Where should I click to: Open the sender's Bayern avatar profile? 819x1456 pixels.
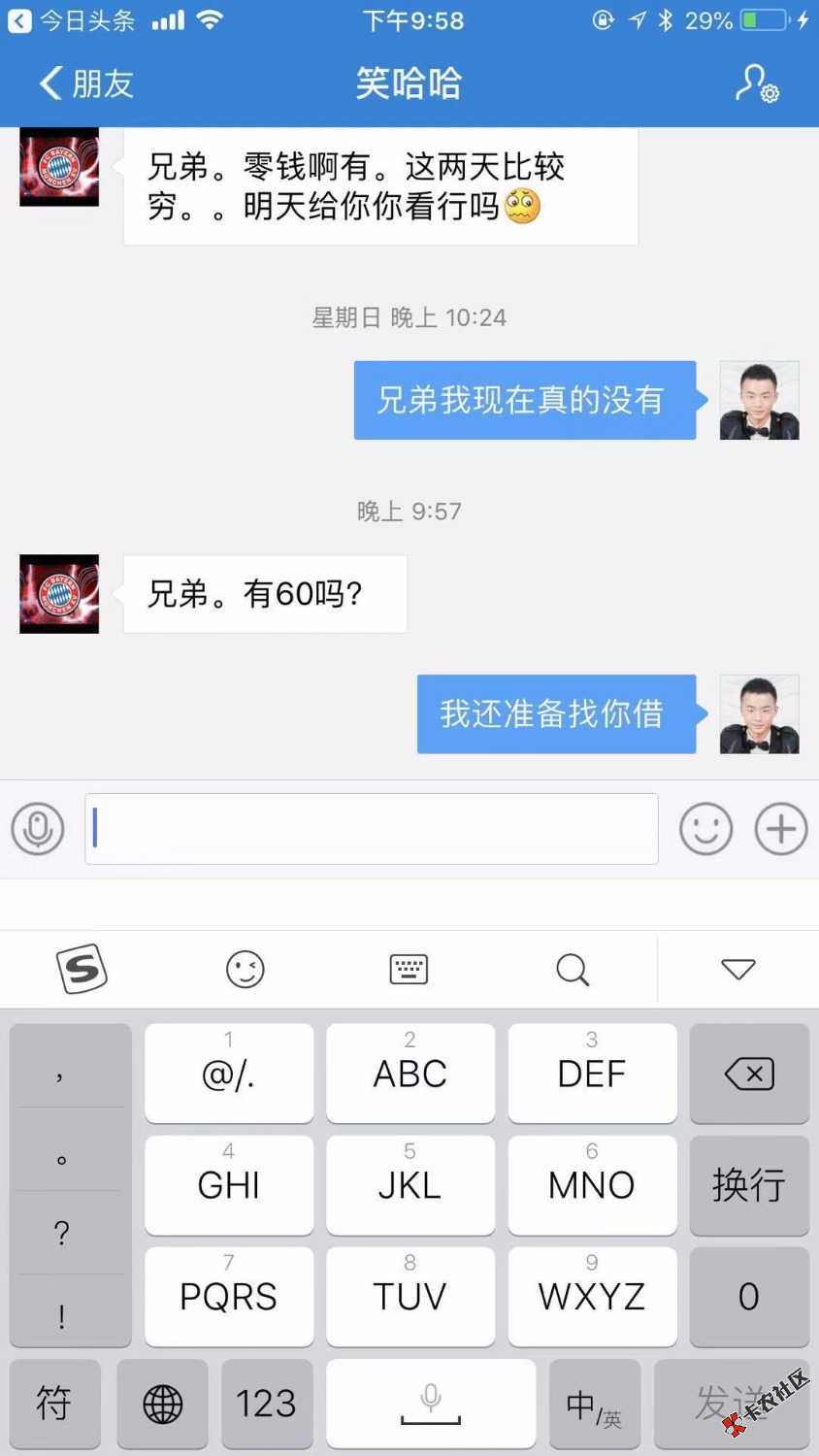tap(59, 594)
